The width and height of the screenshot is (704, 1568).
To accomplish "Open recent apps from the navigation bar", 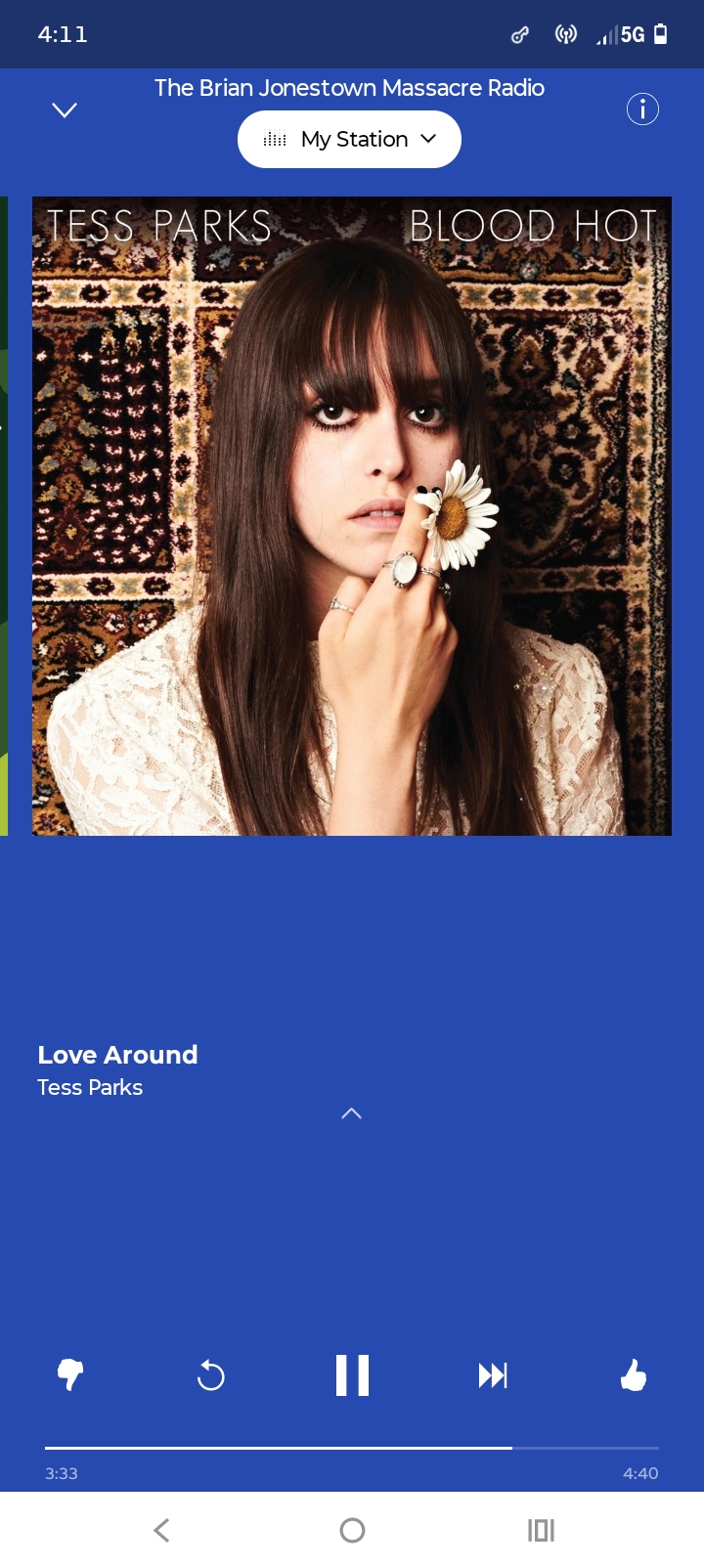I will click(541, 1530).
